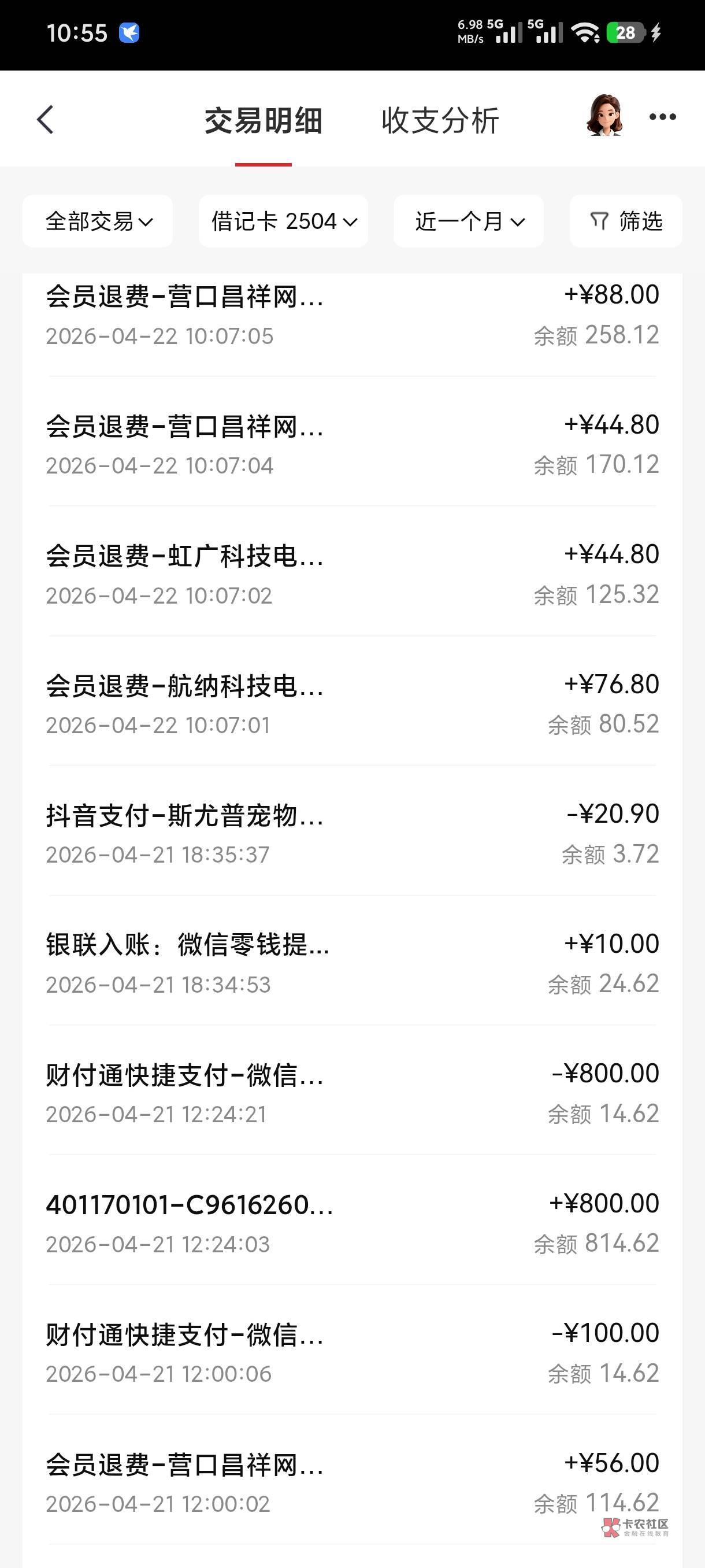Open the customer service avatar
This screenshot has height=1568, width=705.
click(x=604, y=116)
